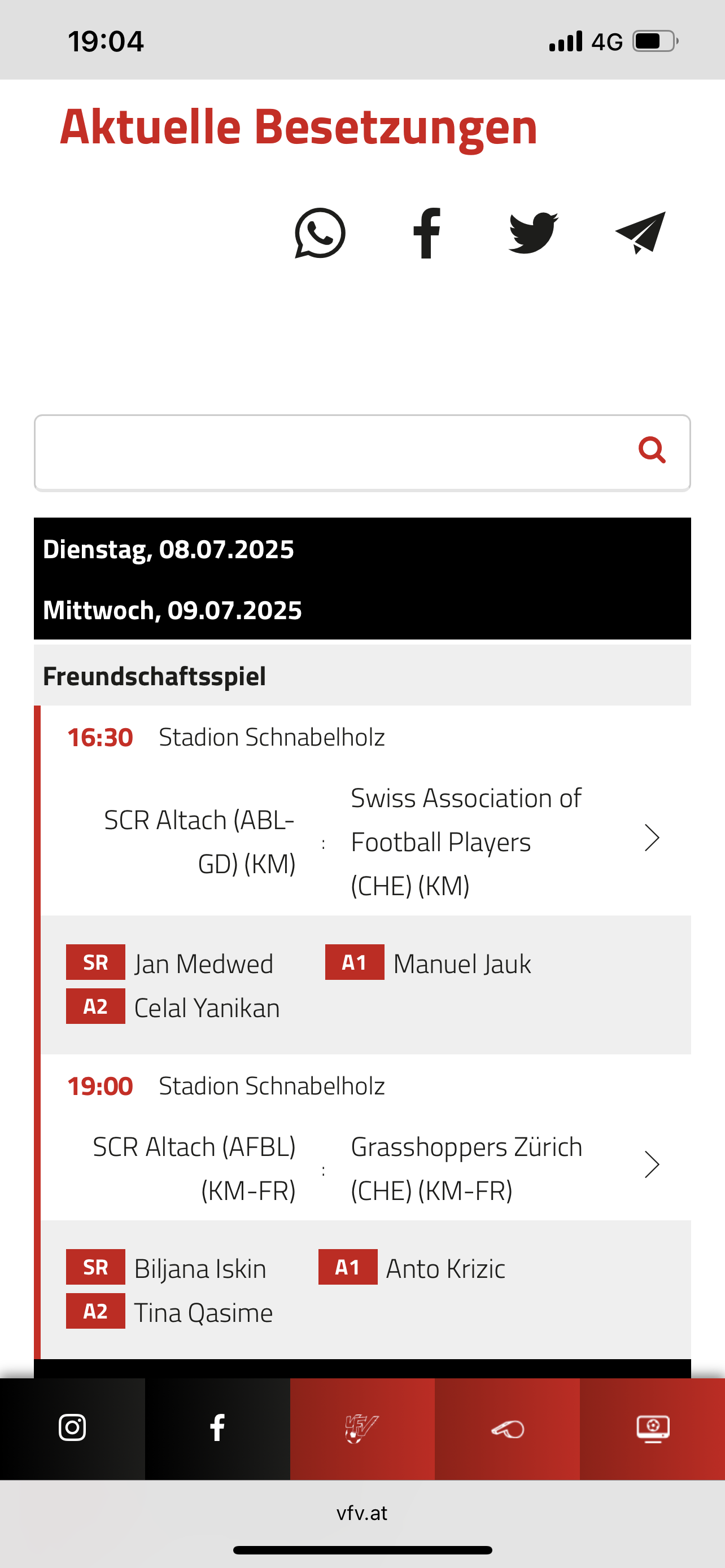This screenshot has height=1568, width=725.
Task: Open the SCR Altach vs Grasshoppers Zürich match
Action: (x=365, y=1168)
